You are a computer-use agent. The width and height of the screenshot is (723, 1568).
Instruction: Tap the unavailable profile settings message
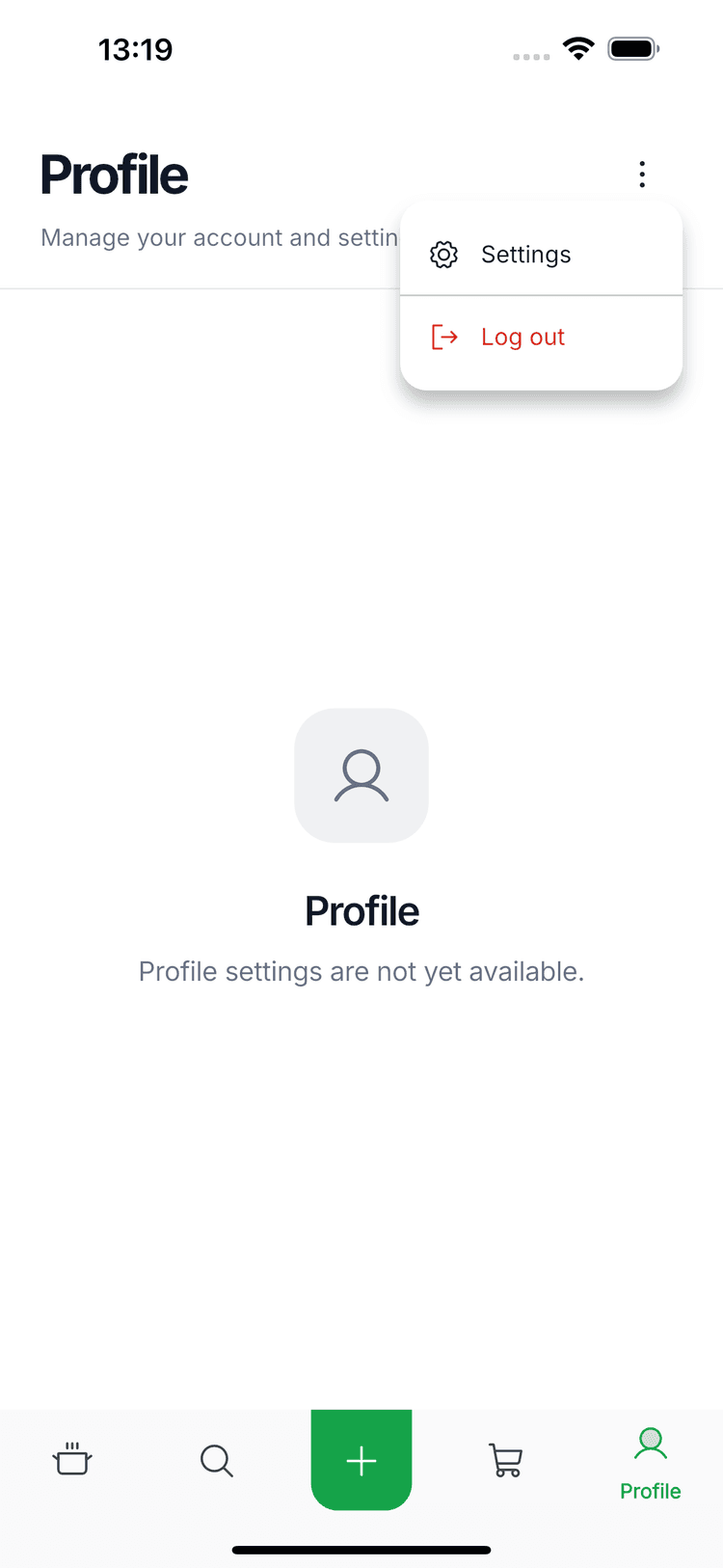pos(361,971)
